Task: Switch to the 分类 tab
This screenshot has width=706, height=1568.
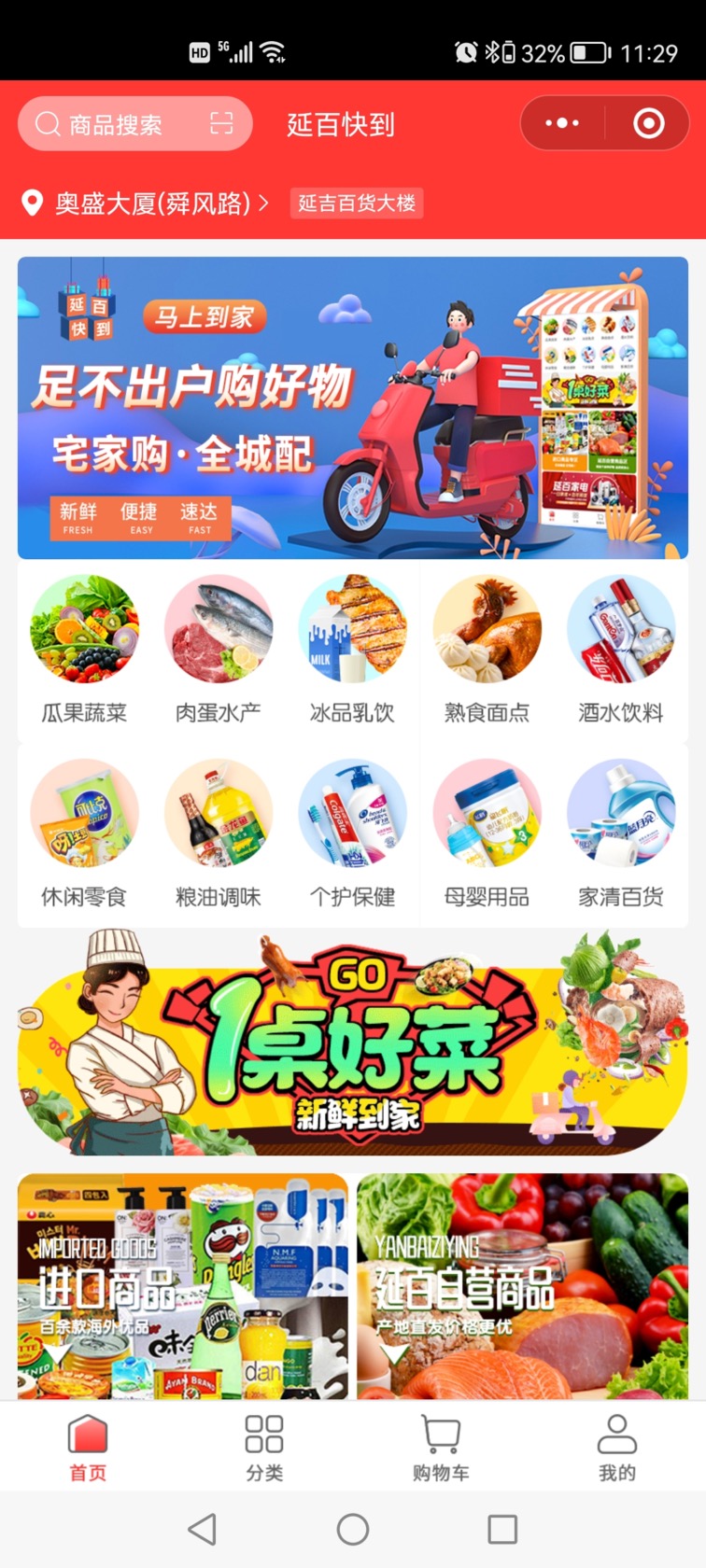Action: 264,1447
